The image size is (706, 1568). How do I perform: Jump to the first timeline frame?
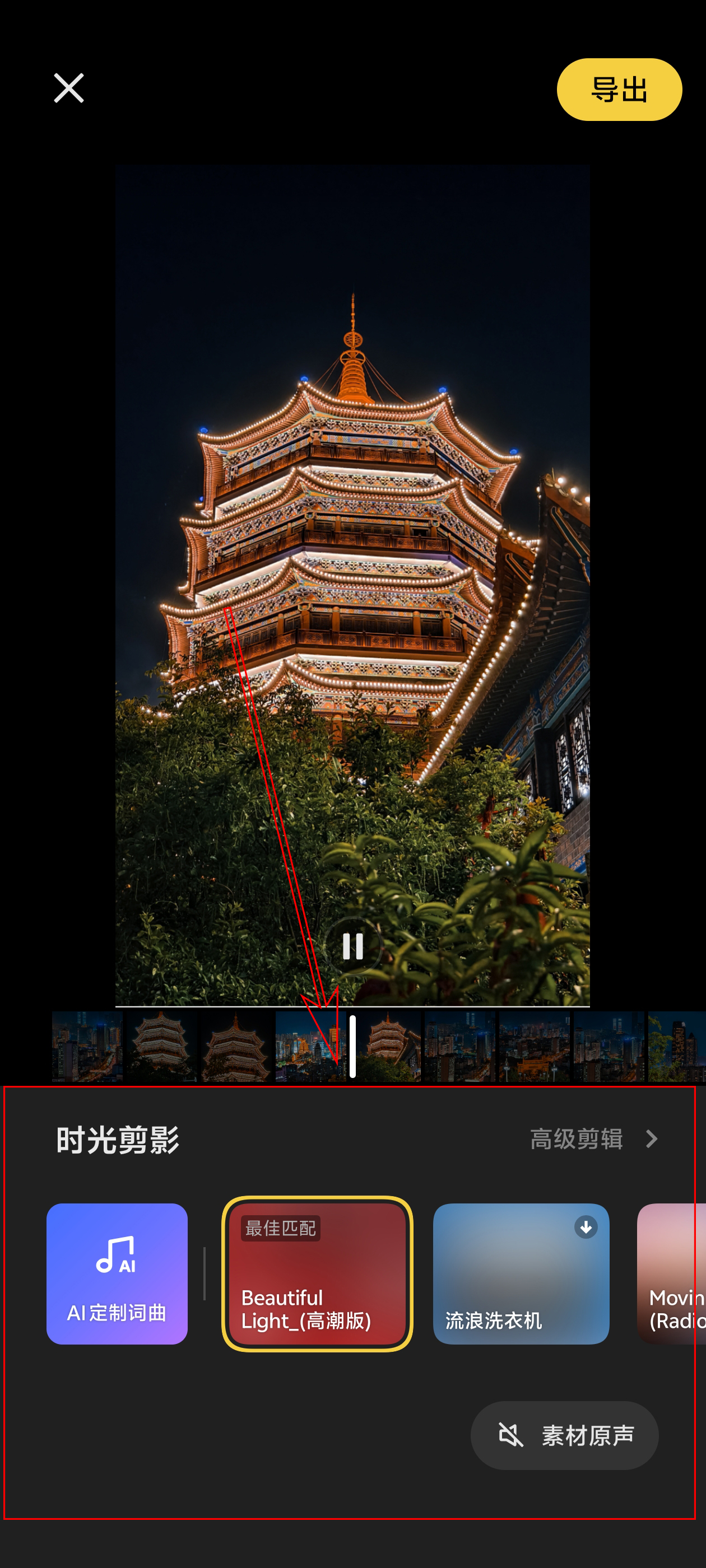tap(87, 1046)
